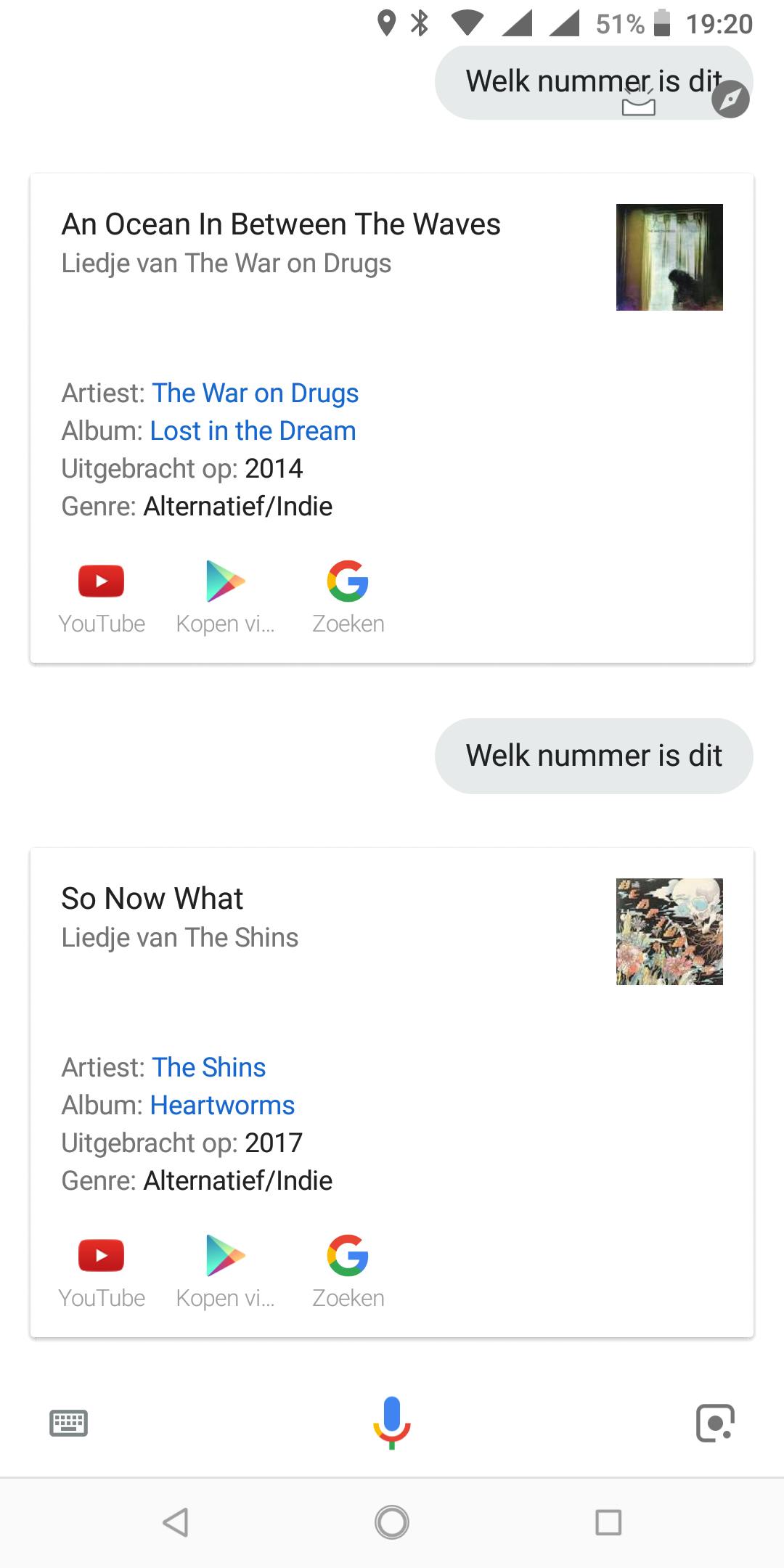The image size is (784, 1568).
Task: Search Google for An Ocean In Between The Waves
Action: pos(348,595)
